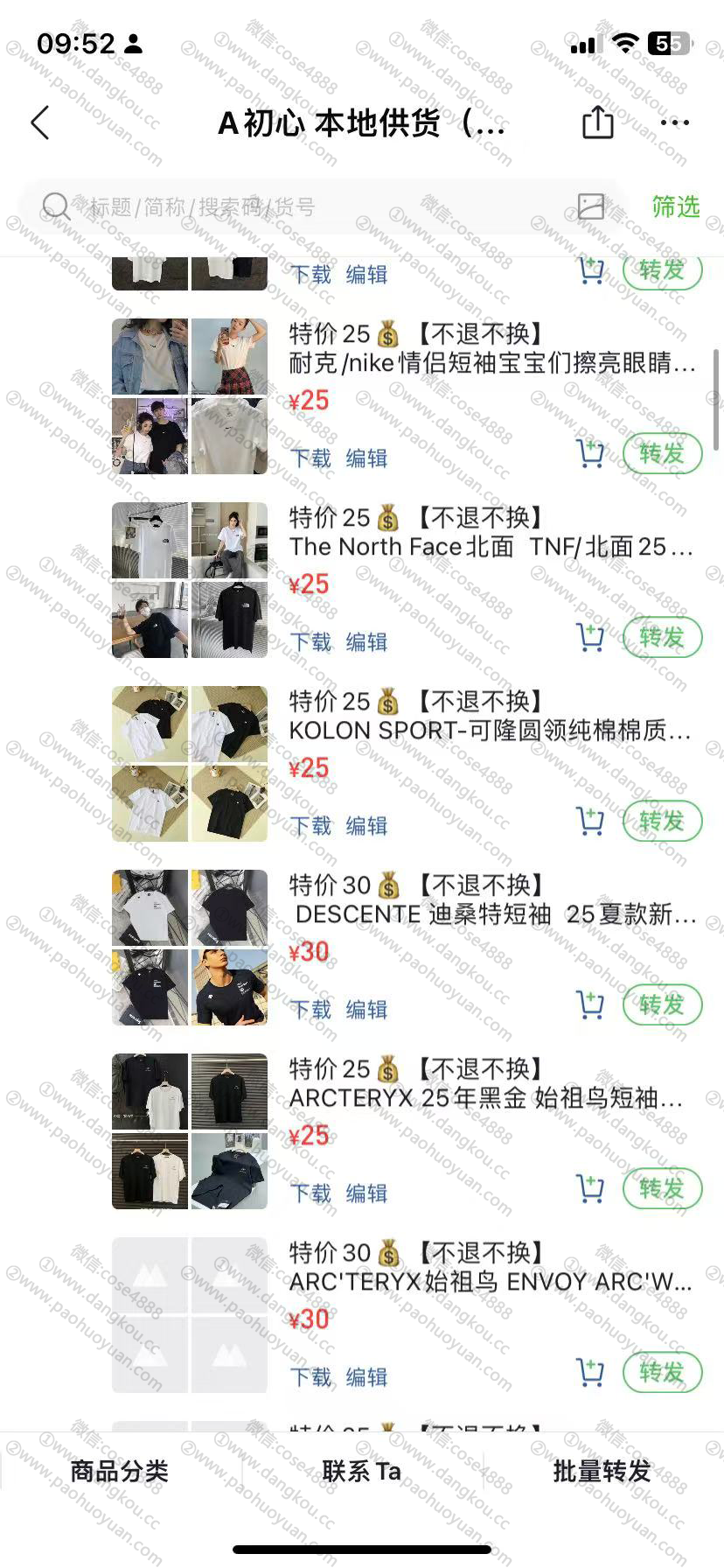Tap 联系 Ta to contact the seller
Screen dimensions: 724x1568
click(361, 1472)
